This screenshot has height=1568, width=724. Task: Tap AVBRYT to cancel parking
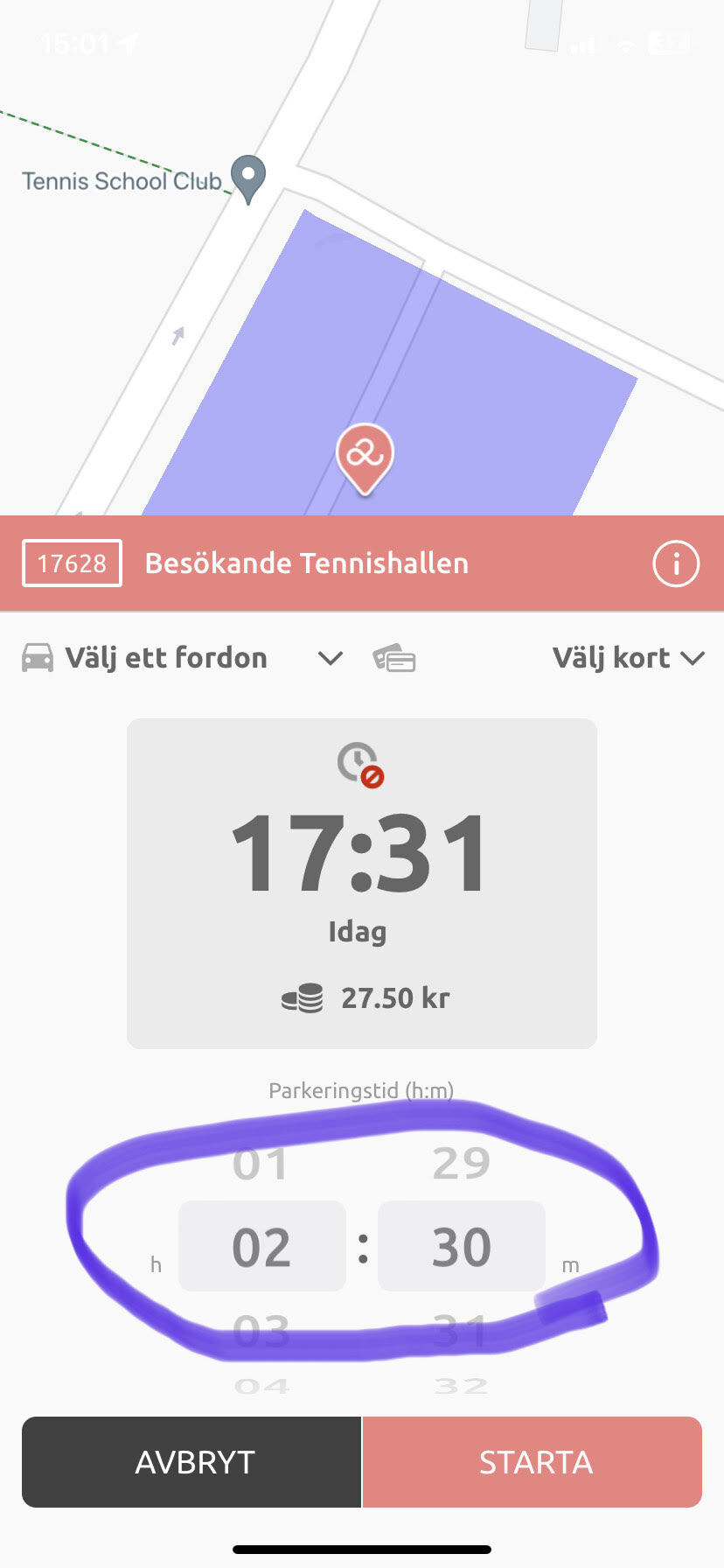tap(191, 1462)
